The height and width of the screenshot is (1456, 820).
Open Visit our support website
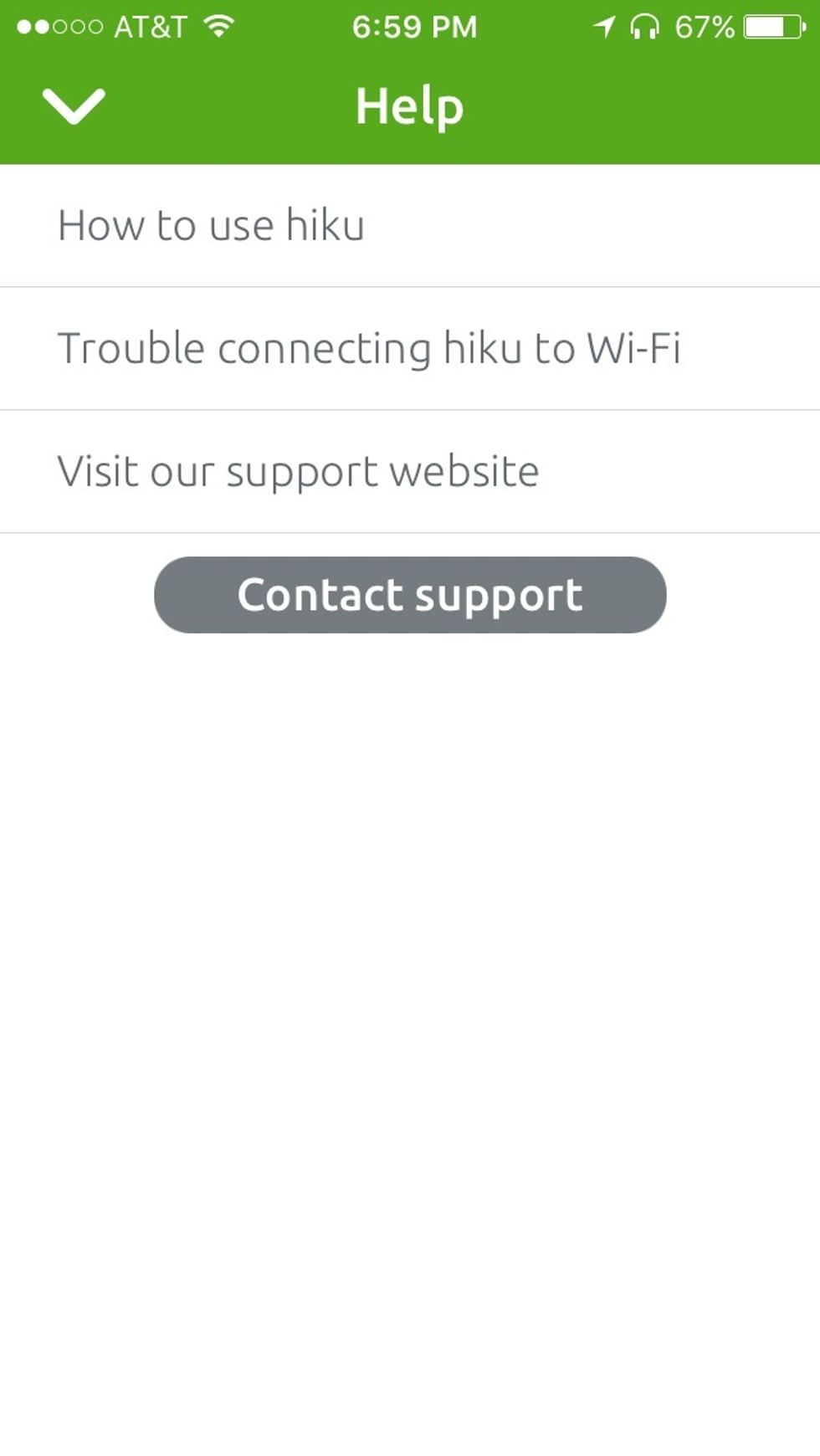(x=297, y=470)
